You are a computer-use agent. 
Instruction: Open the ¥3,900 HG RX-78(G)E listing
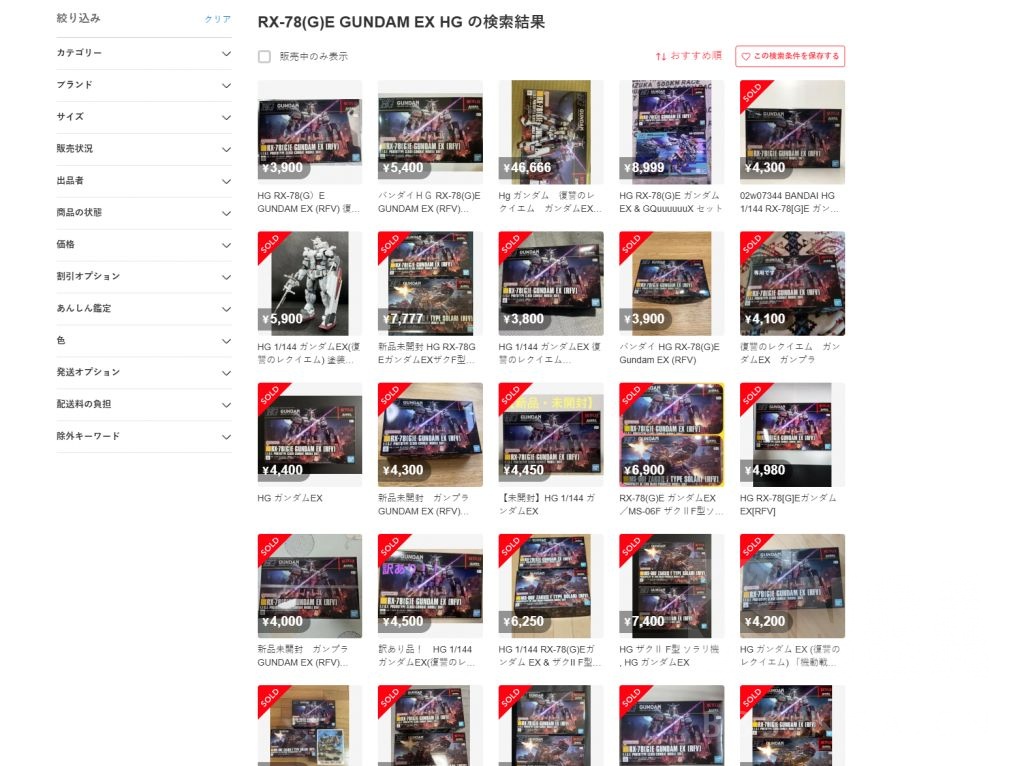[310, 132]
